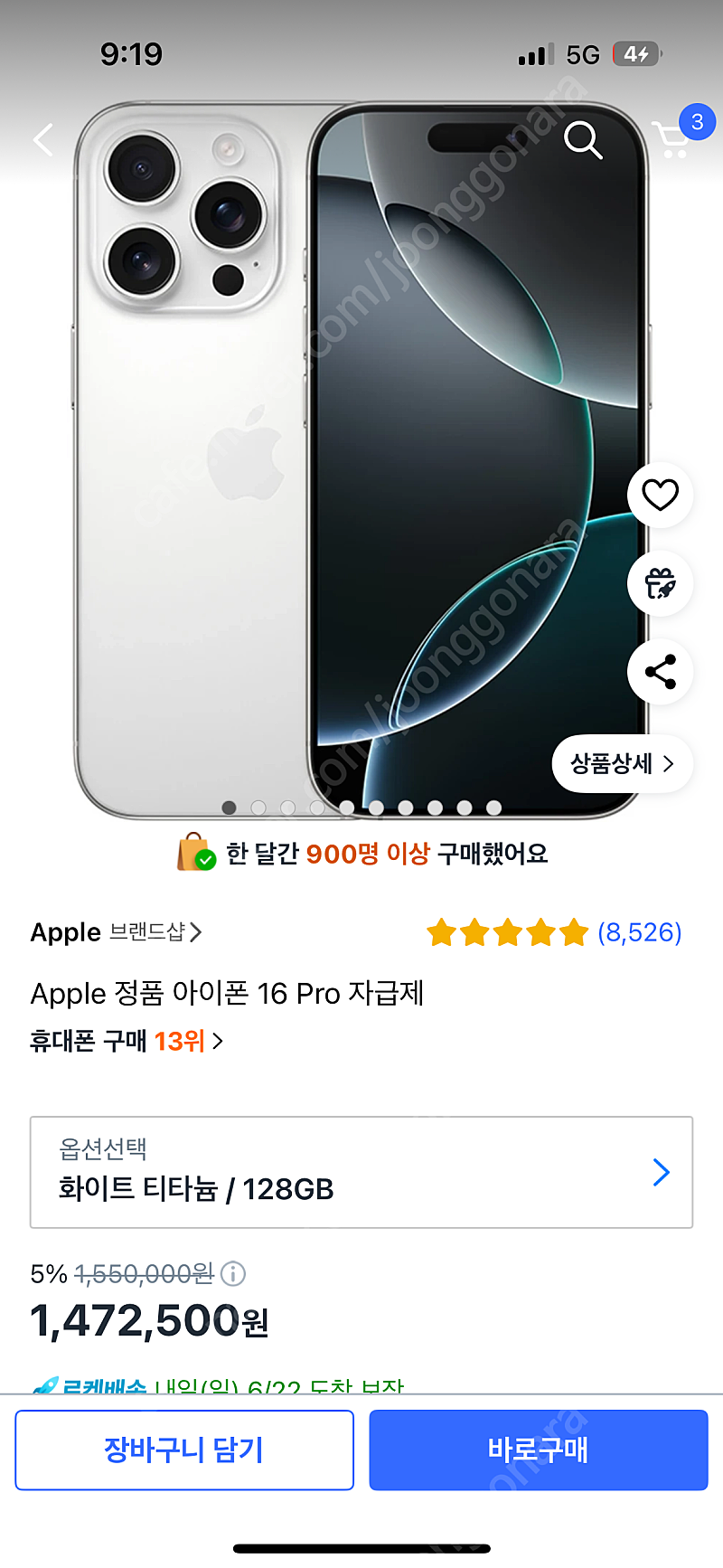The width and height of the screenshot is (723, 1568).
Task: Tap 장바구니 담기 to add to cart
Action: pyautogui.click(x=184, y=1450)
